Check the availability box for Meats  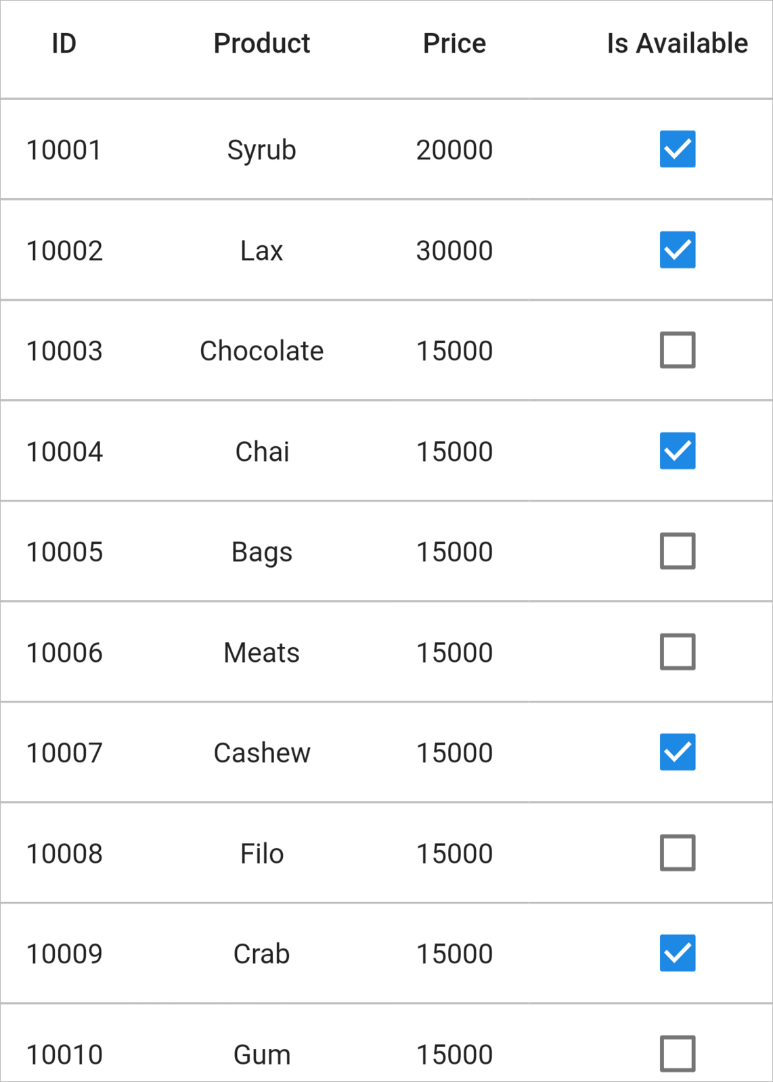(x=677, y=652)
